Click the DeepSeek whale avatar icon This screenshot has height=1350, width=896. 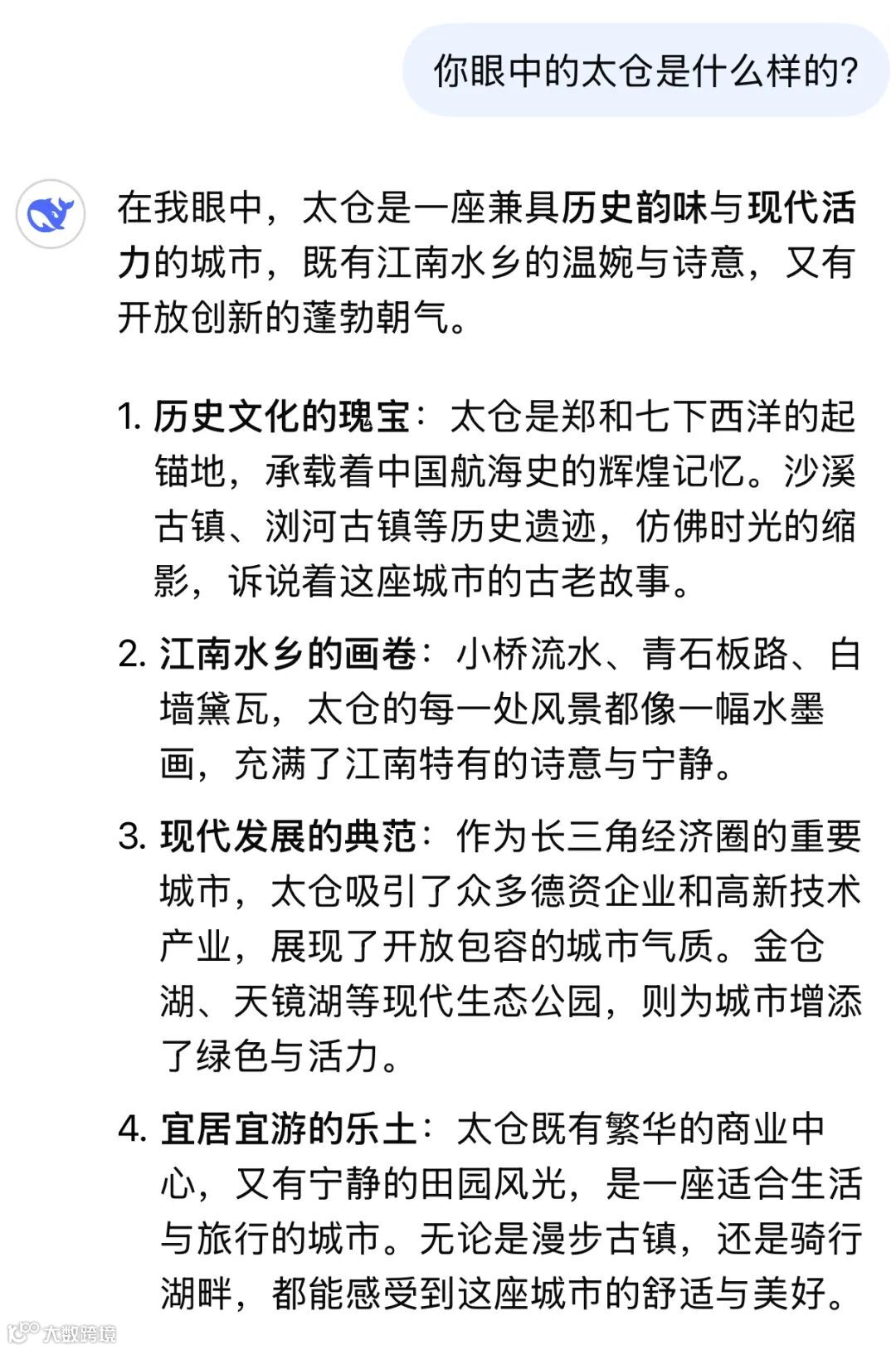(x=50, y=212)
